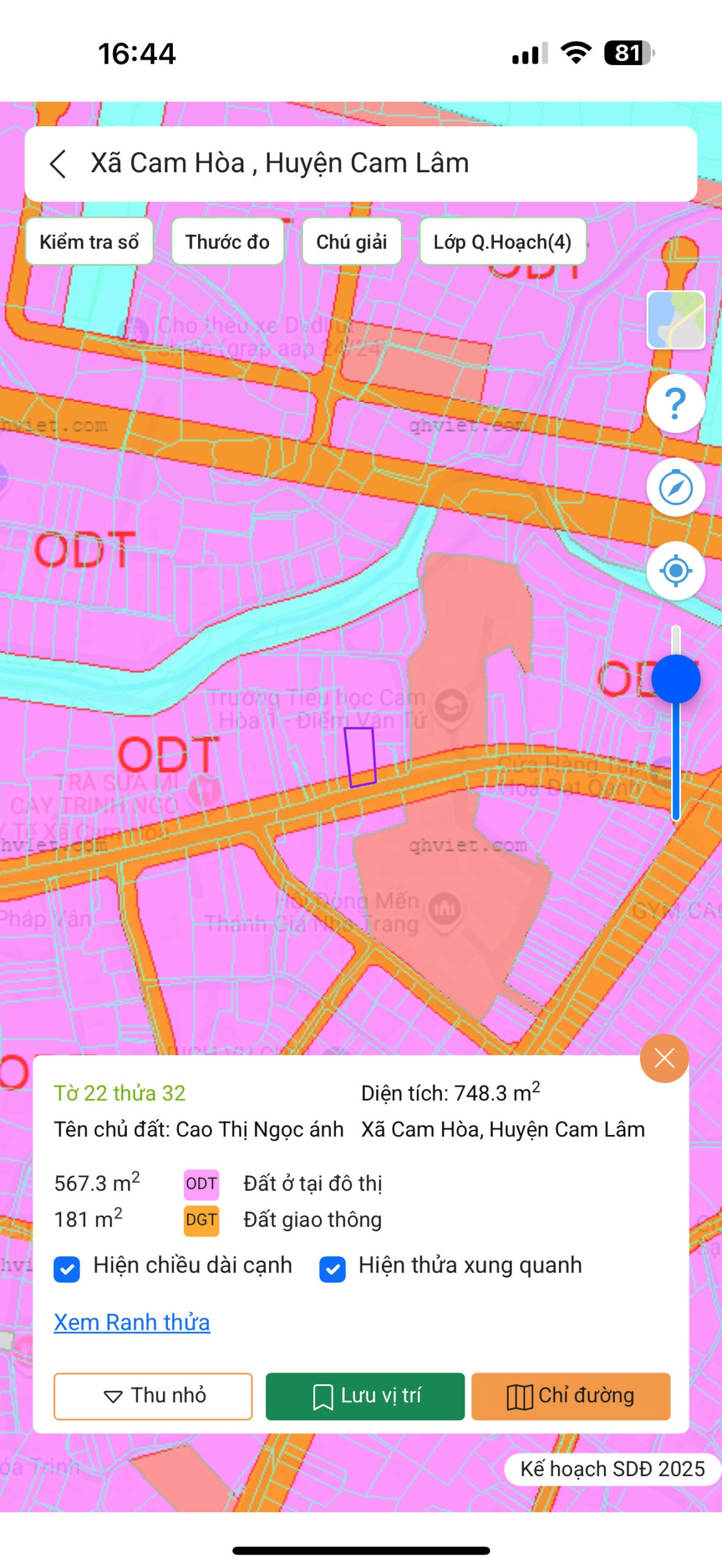Show the Chú giải legend

351,242
